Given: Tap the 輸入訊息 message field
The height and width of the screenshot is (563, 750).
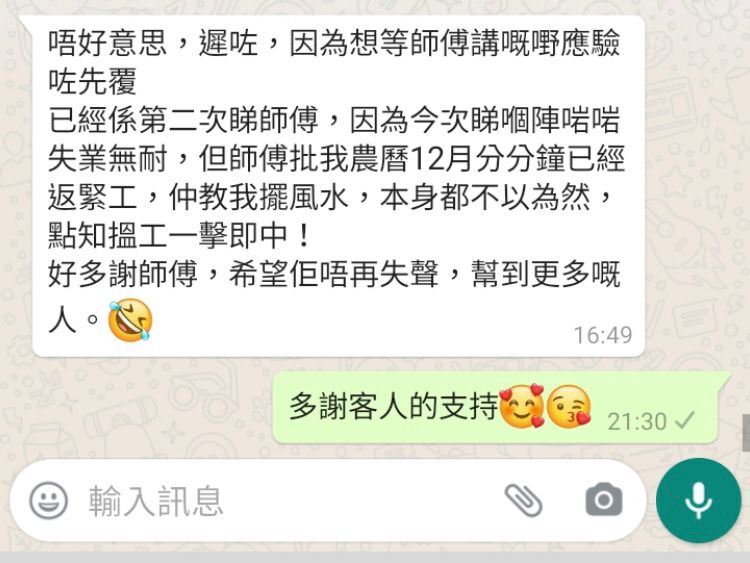Looking at the screenshot, I should 280,500.
